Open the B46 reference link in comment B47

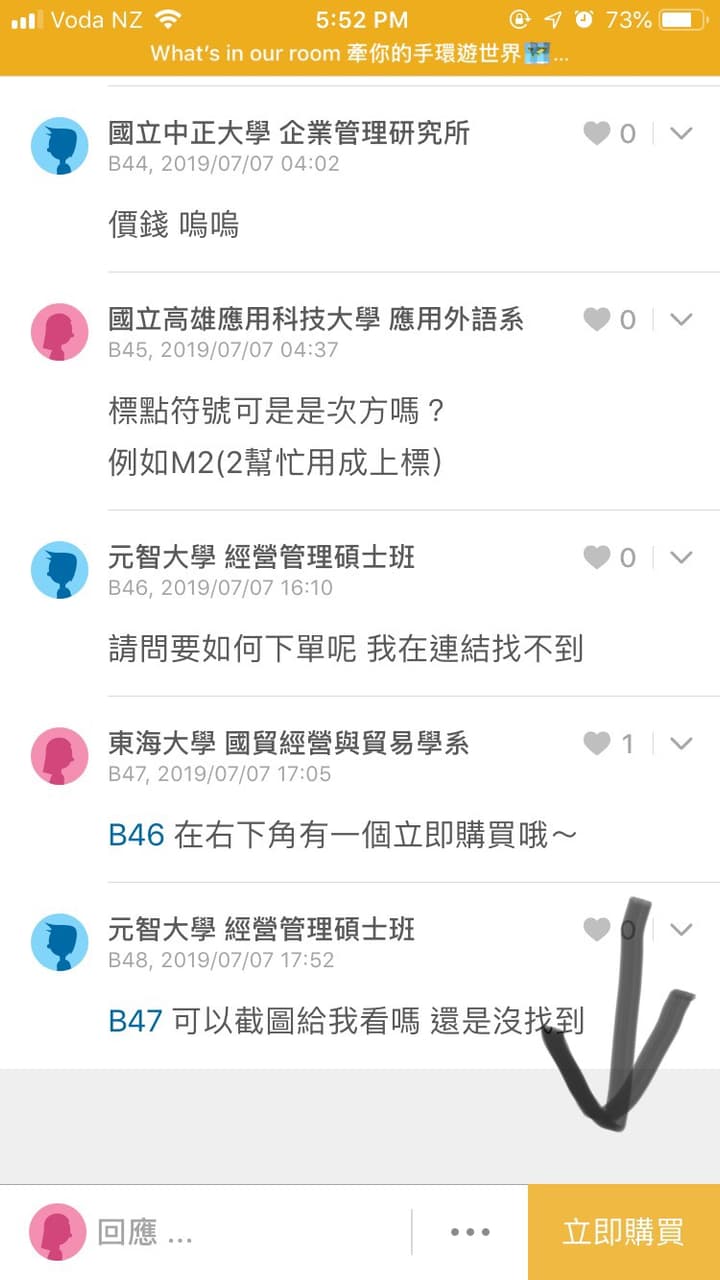click(x=136, y=835)
